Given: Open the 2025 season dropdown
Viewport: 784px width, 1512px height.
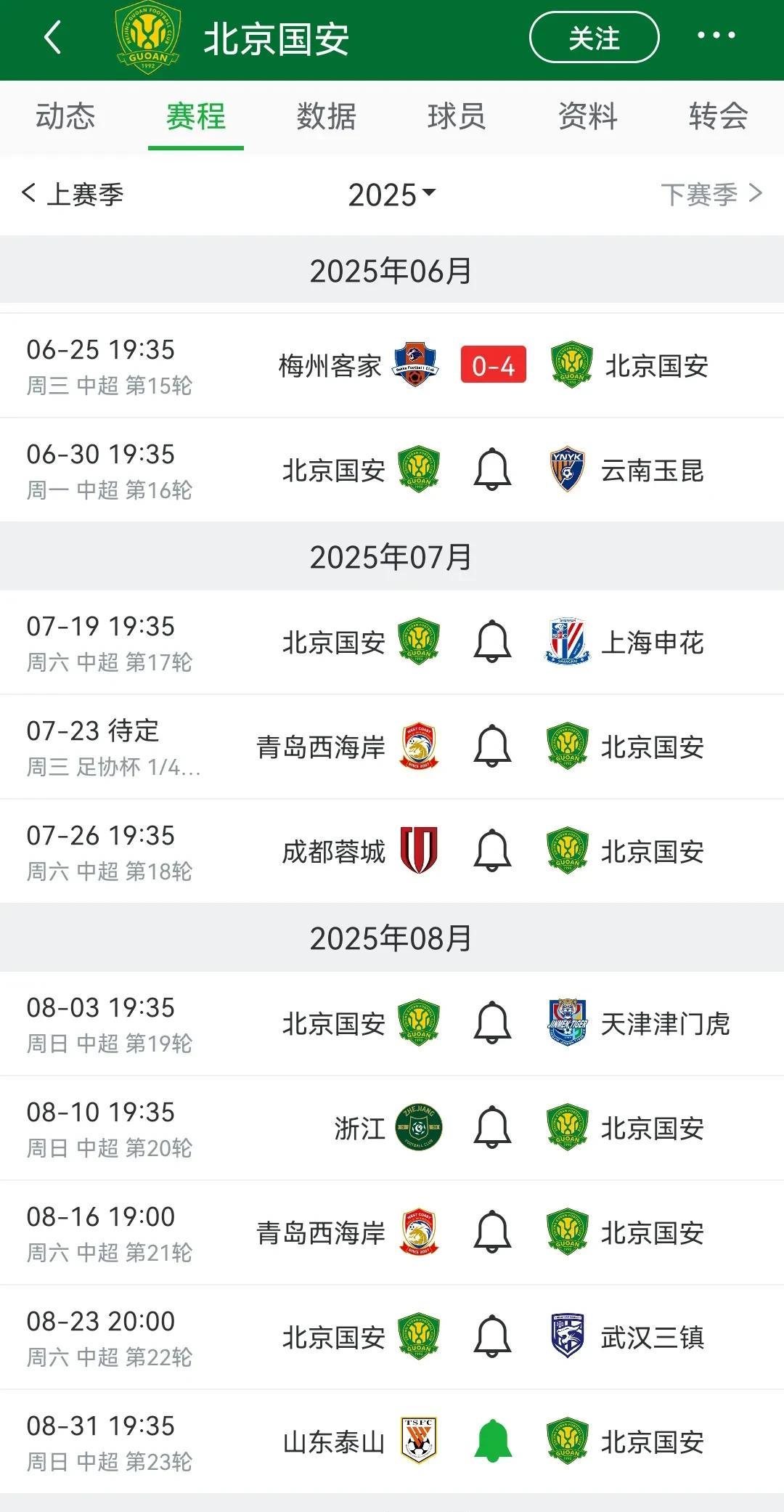Looking at the screenshot, I should pyautogui.click(x=392, y=195).
